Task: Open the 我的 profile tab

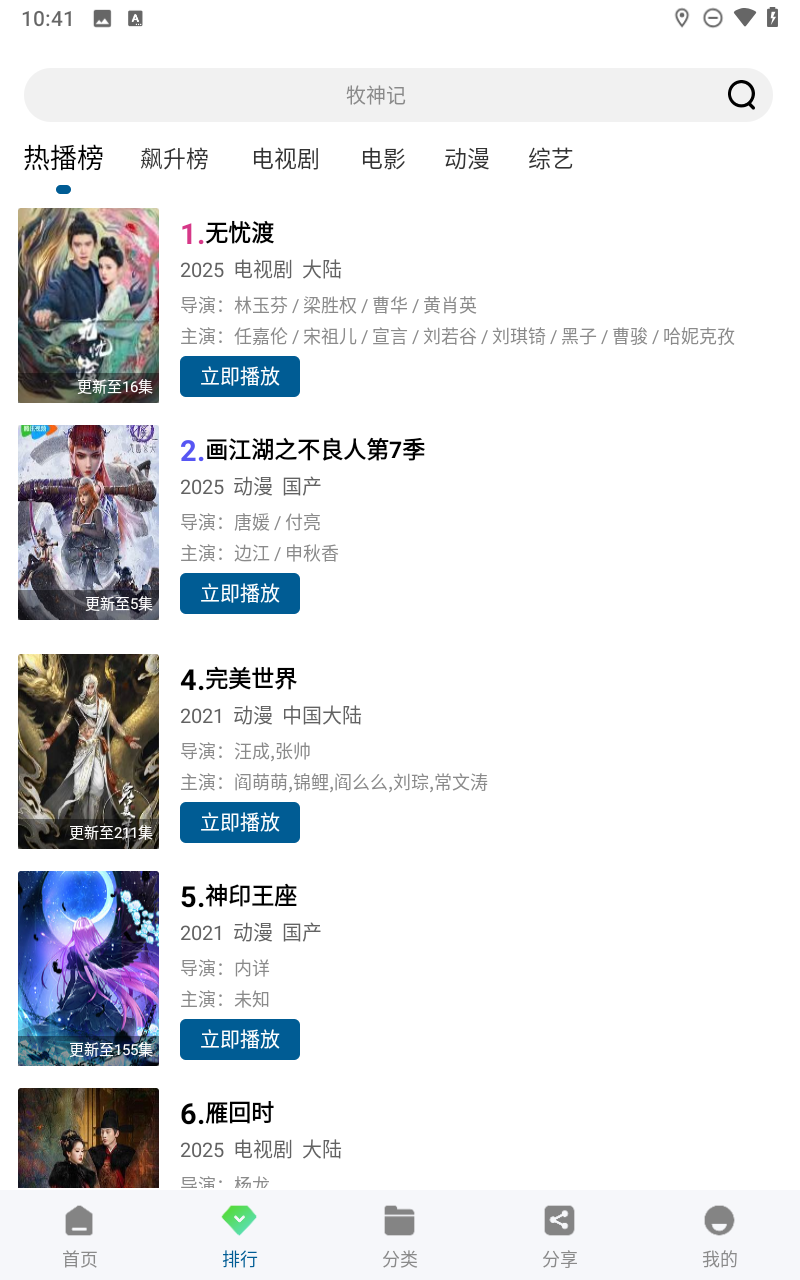Action: [720, 1236]
